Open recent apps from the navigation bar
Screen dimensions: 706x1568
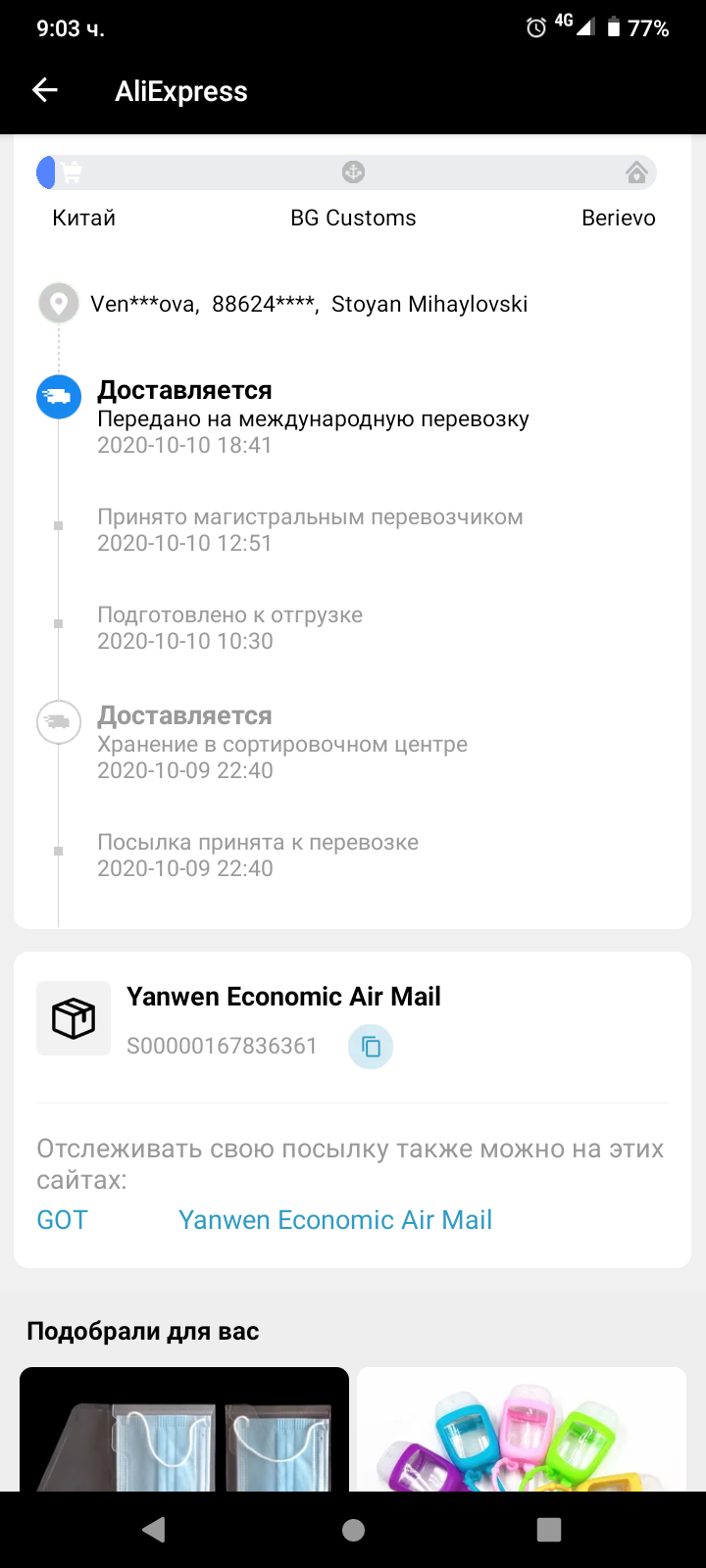pos(549,1530)
